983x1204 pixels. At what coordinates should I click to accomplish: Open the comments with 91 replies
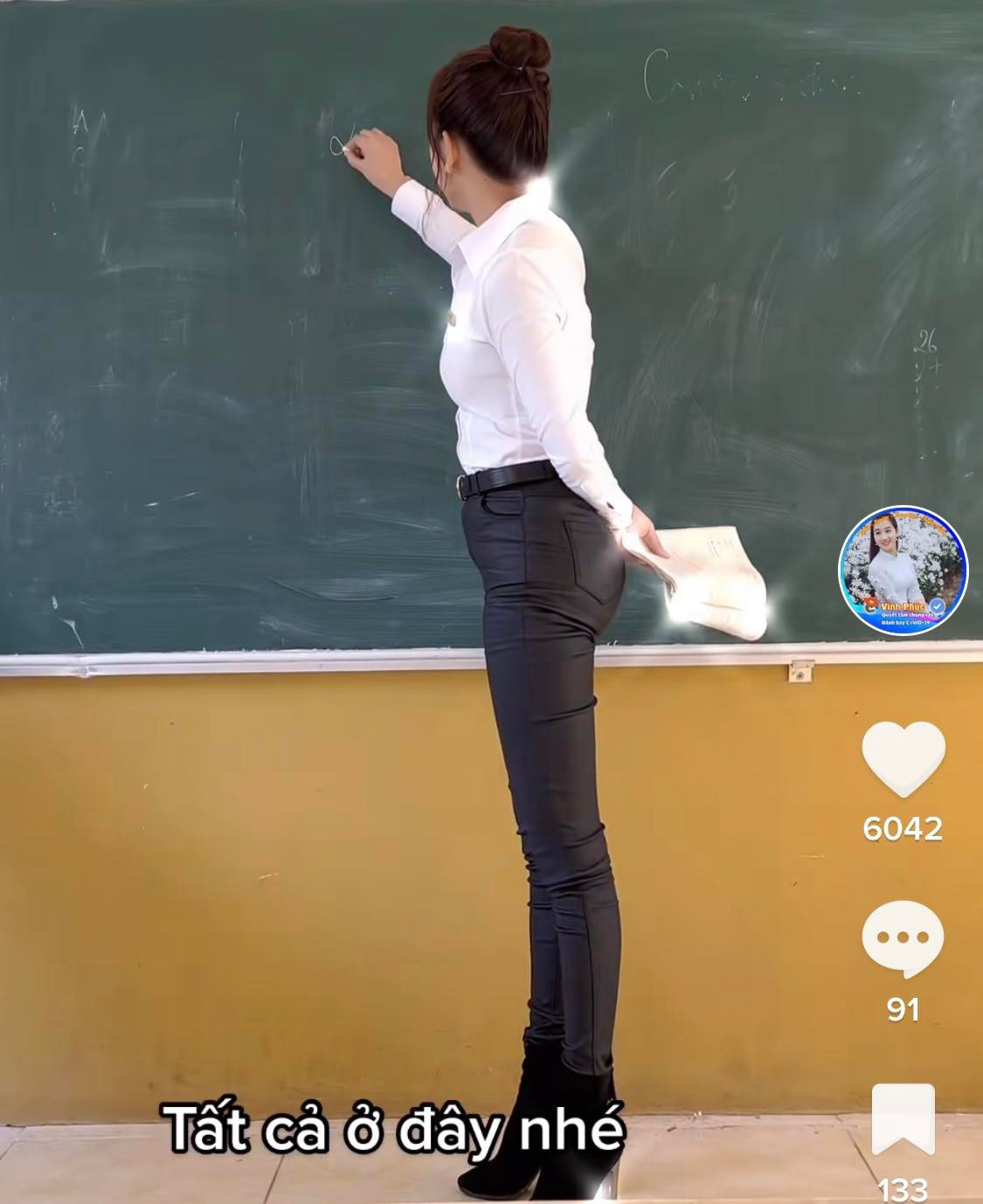click(903, 939)
